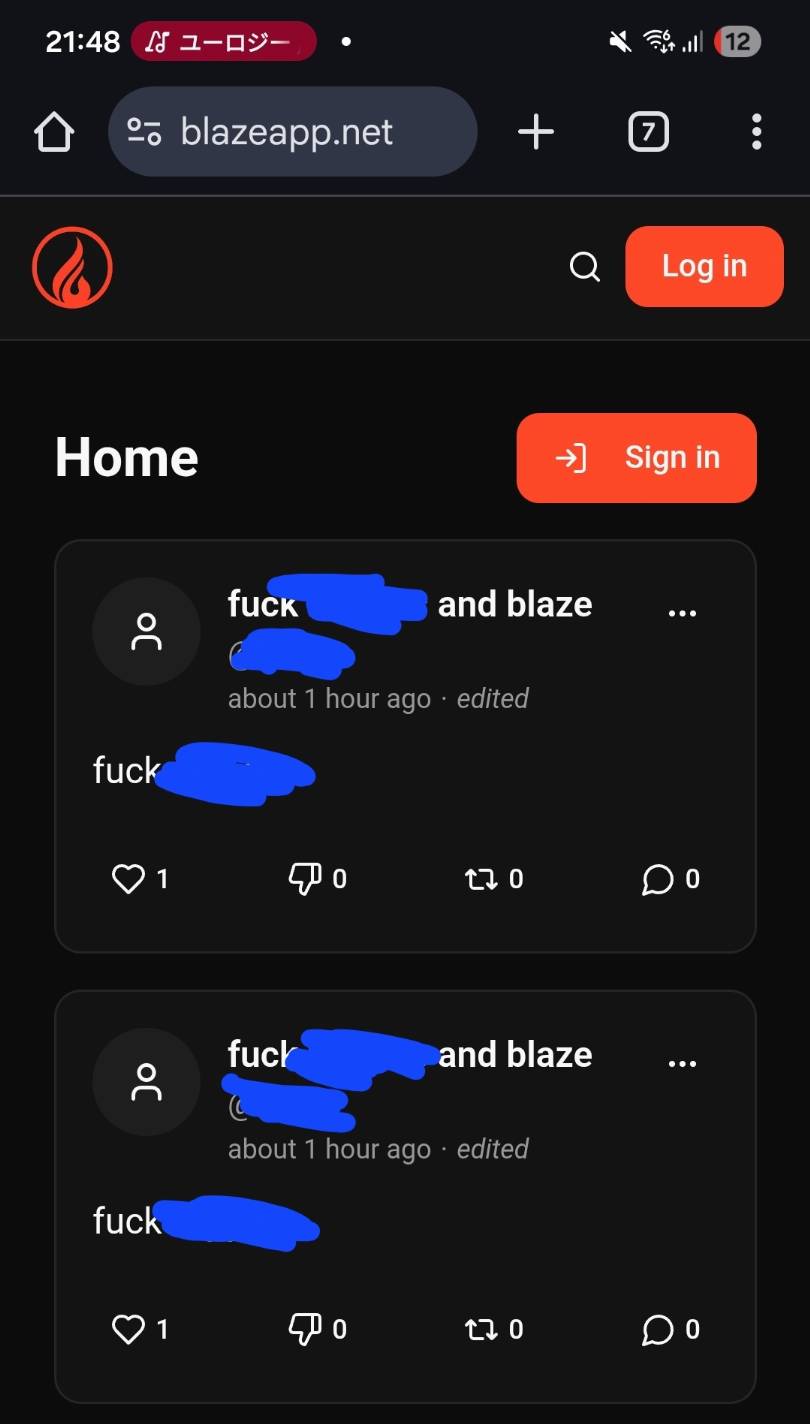
Task: Repost the first post
Action: click(482, 879)
